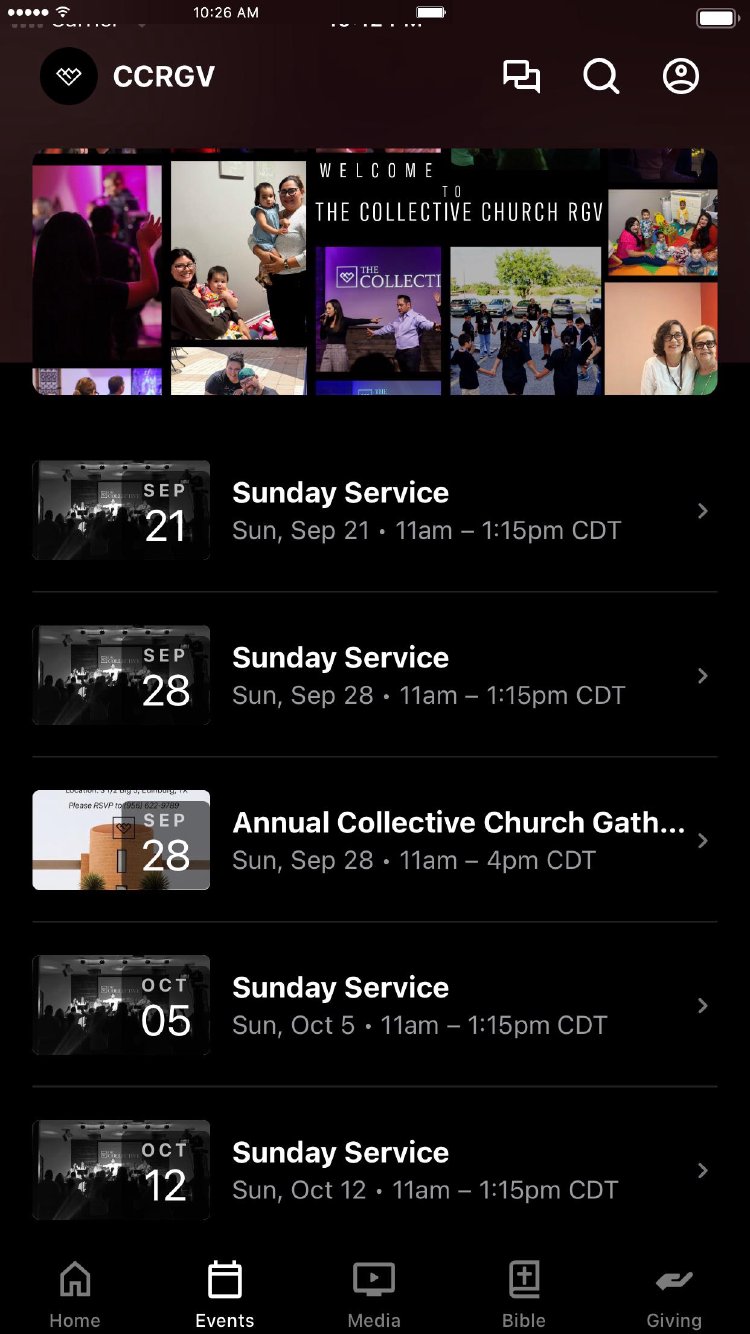750x1334 pixels.
Task: Go to the Media tab
Action: [374, 1294]
